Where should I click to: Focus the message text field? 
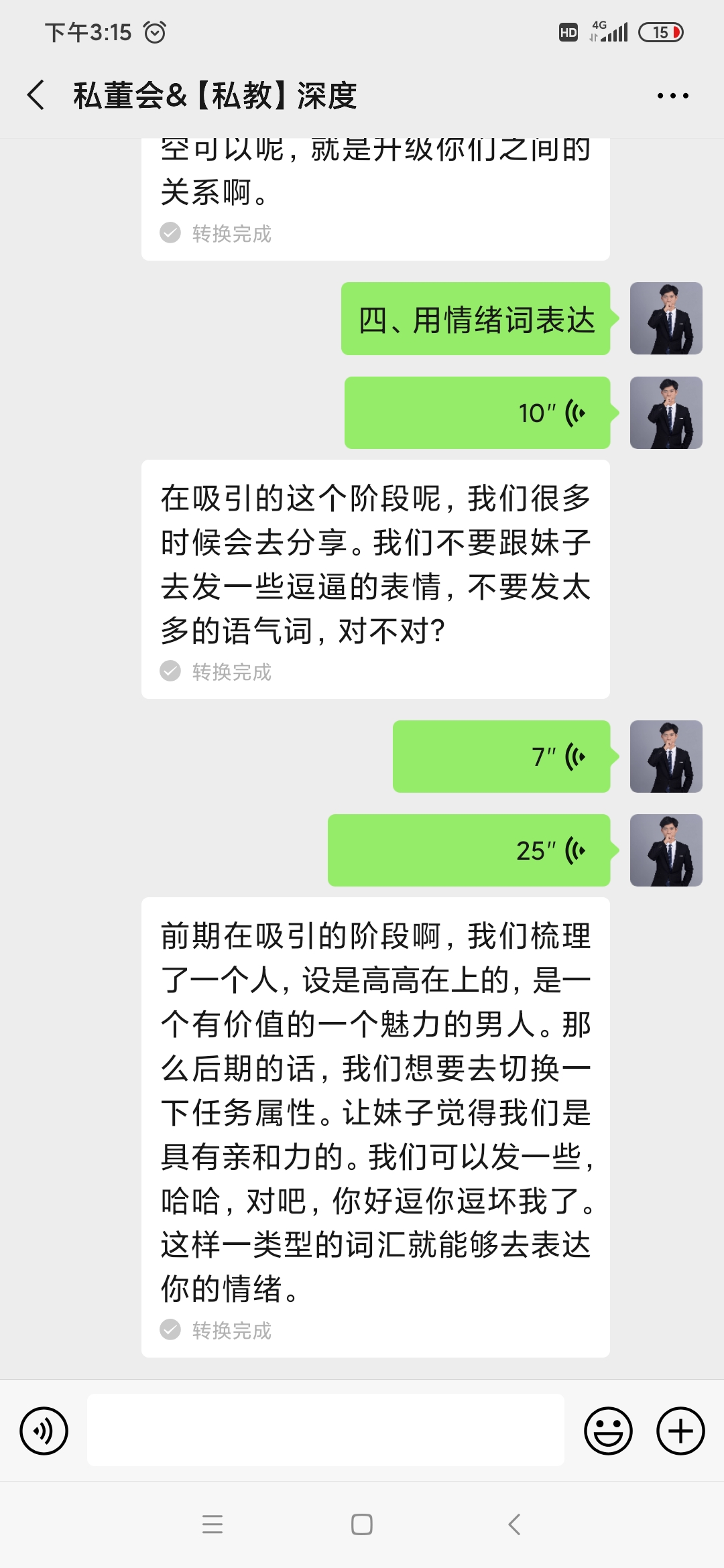(325, 1431)
